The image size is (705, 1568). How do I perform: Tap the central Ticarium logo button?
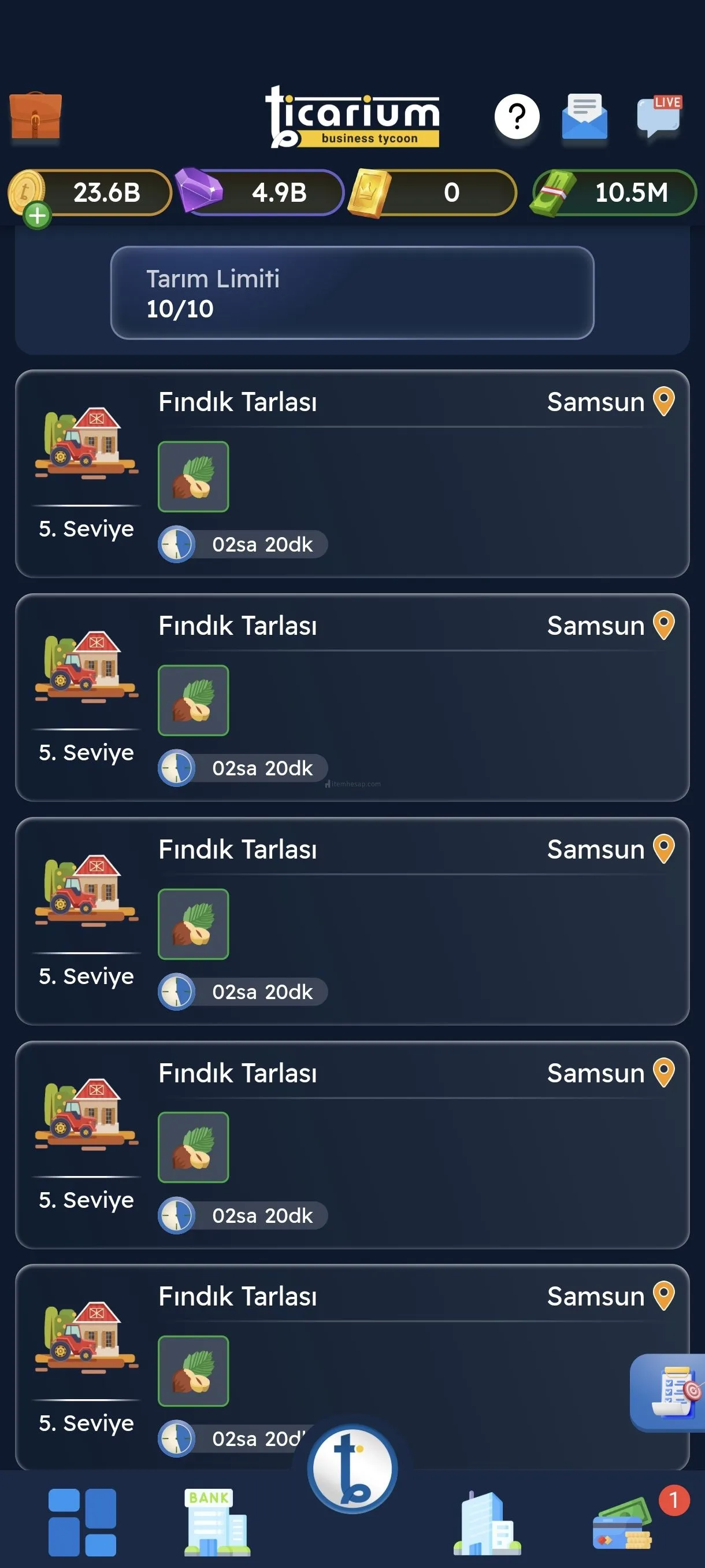pos(352,1468)
